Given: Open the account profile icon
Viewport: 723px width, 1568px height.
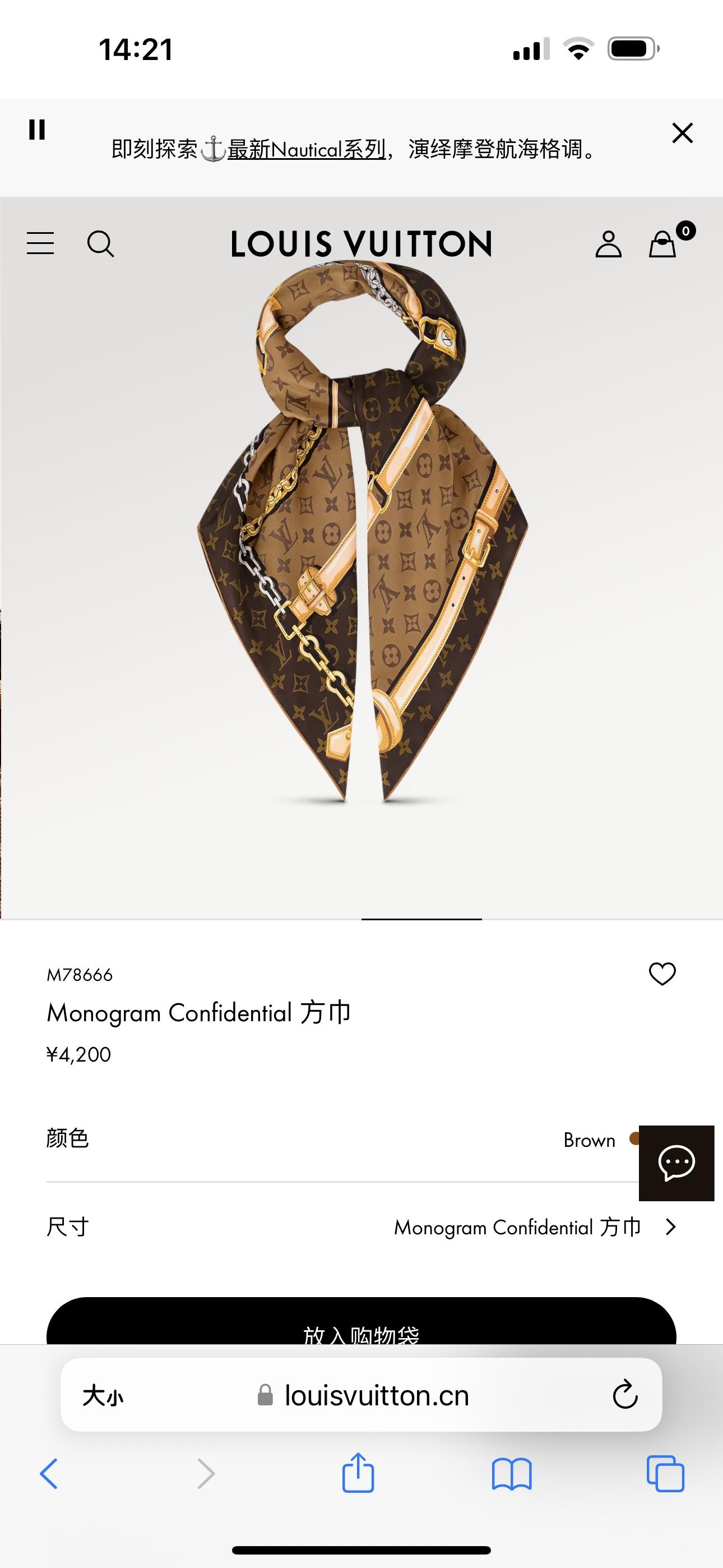Looking at the screenshot, I should point(608,244).
